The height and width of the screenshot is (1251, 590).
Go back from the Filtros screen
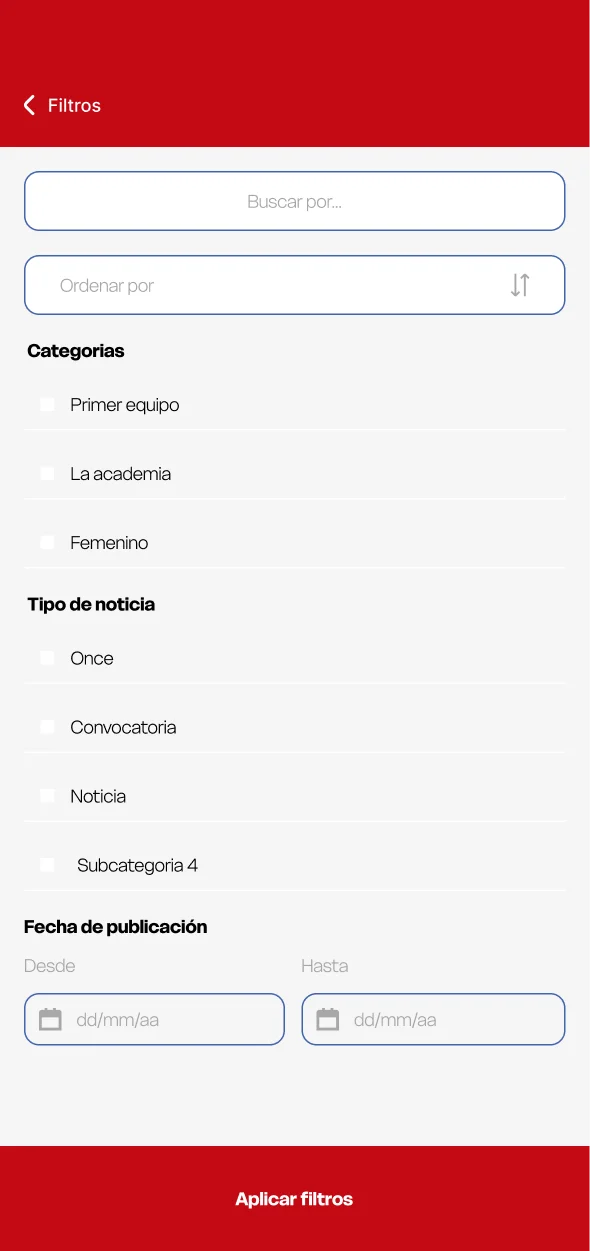(x=29, y=105)
